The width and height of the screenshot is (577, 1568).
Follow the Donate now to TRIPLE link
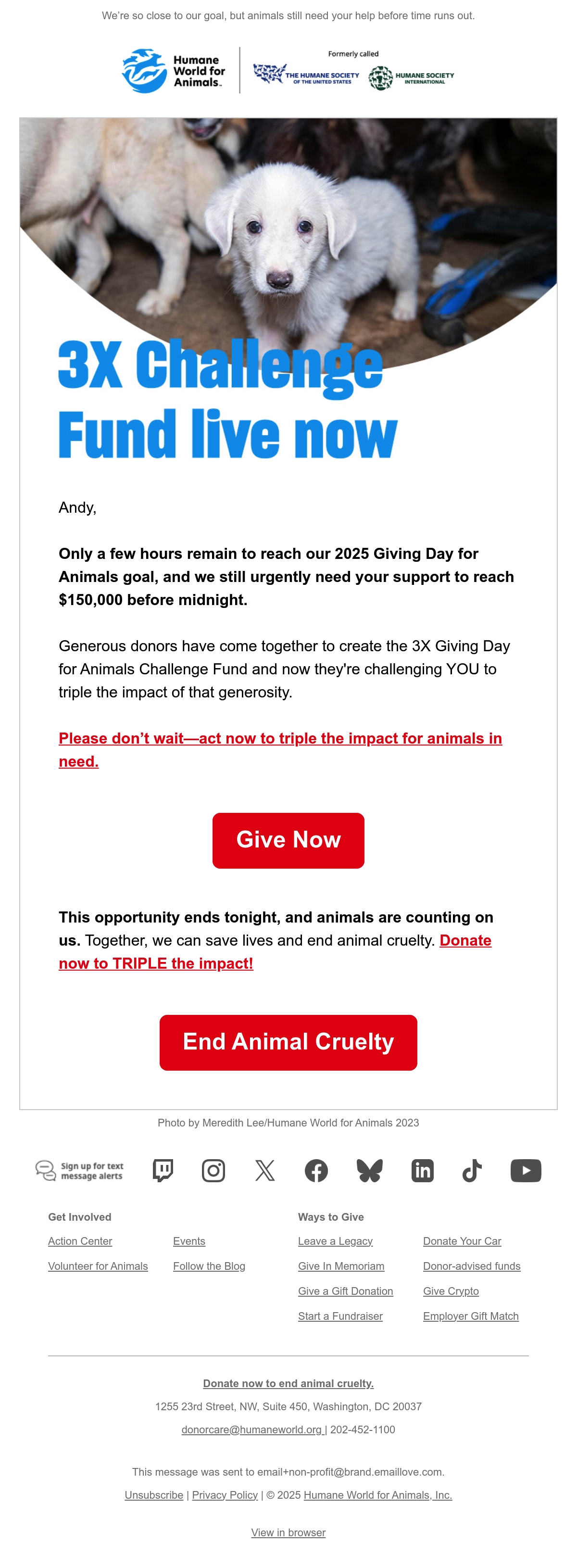[275, 951]
